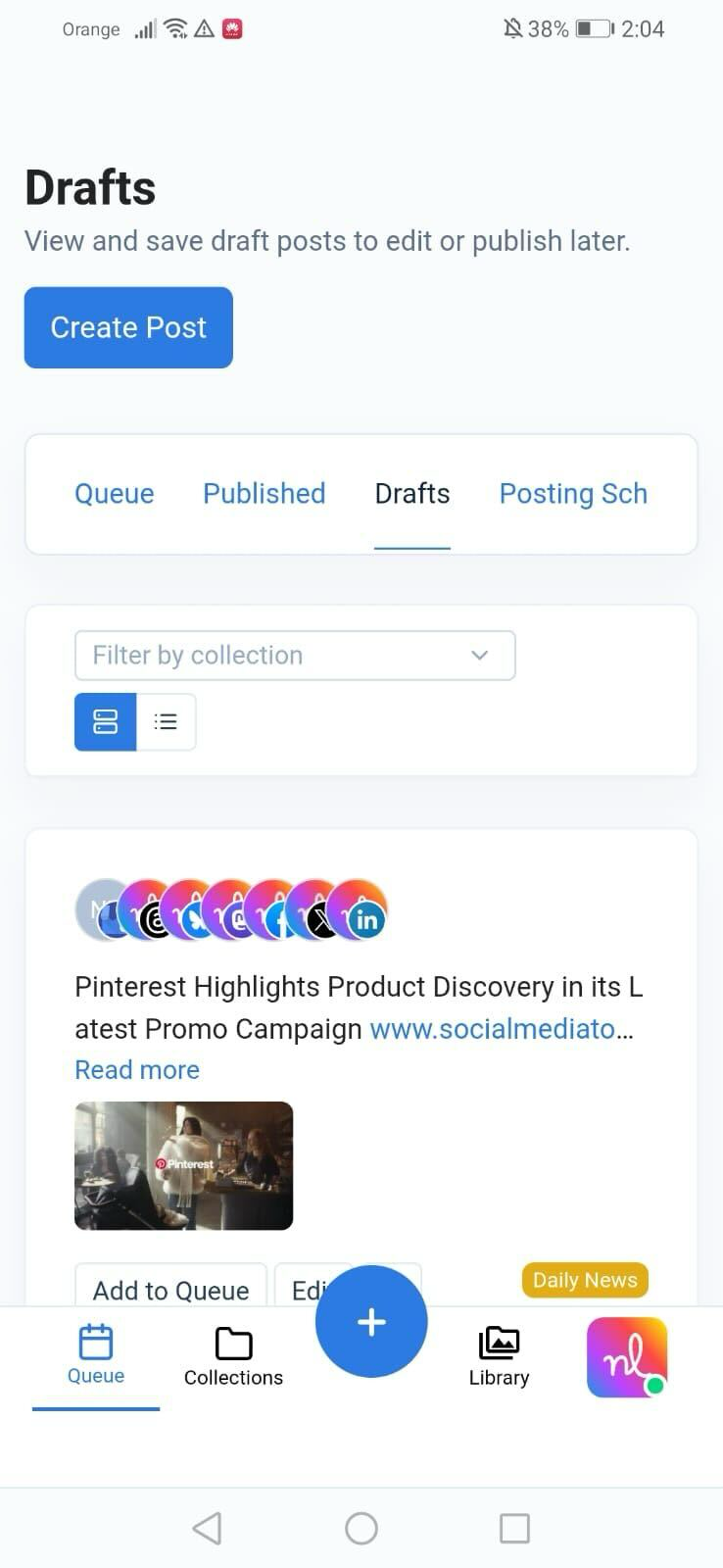This screenshot has height=1568, width=723.
Task: Tap the blue plus floating button
Action: click(x=371, y=1322)
